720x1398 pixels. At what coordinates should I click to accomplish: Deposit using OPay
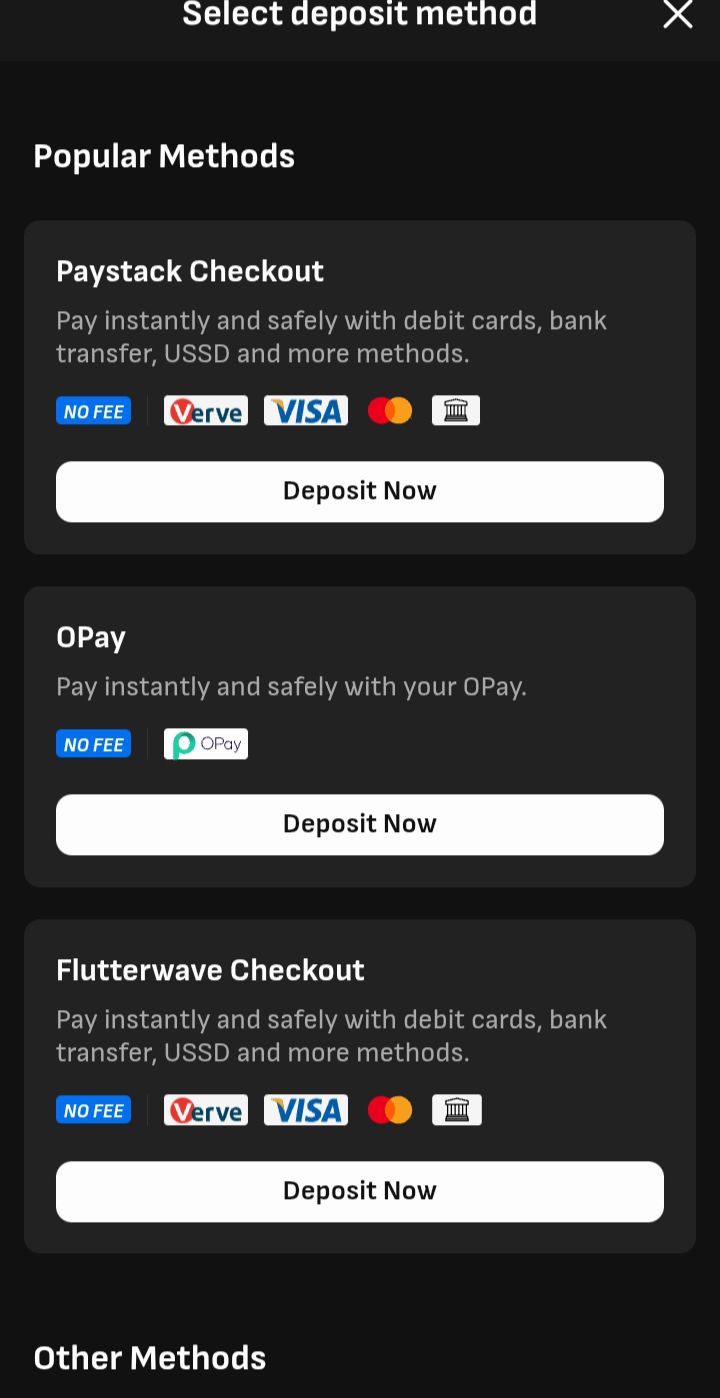point(360,824)
